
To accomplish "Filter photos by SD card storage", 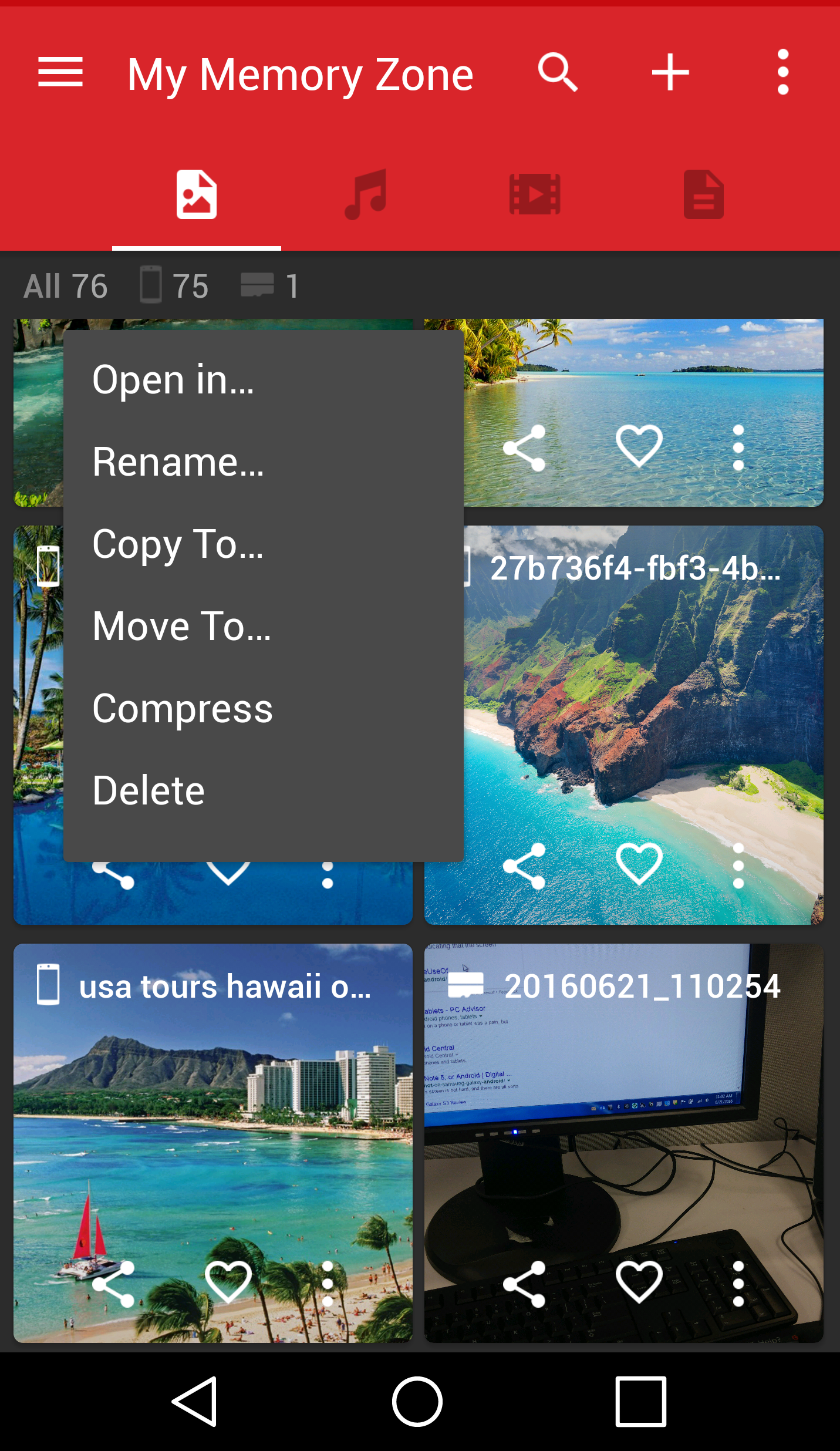I will [268, 285].
